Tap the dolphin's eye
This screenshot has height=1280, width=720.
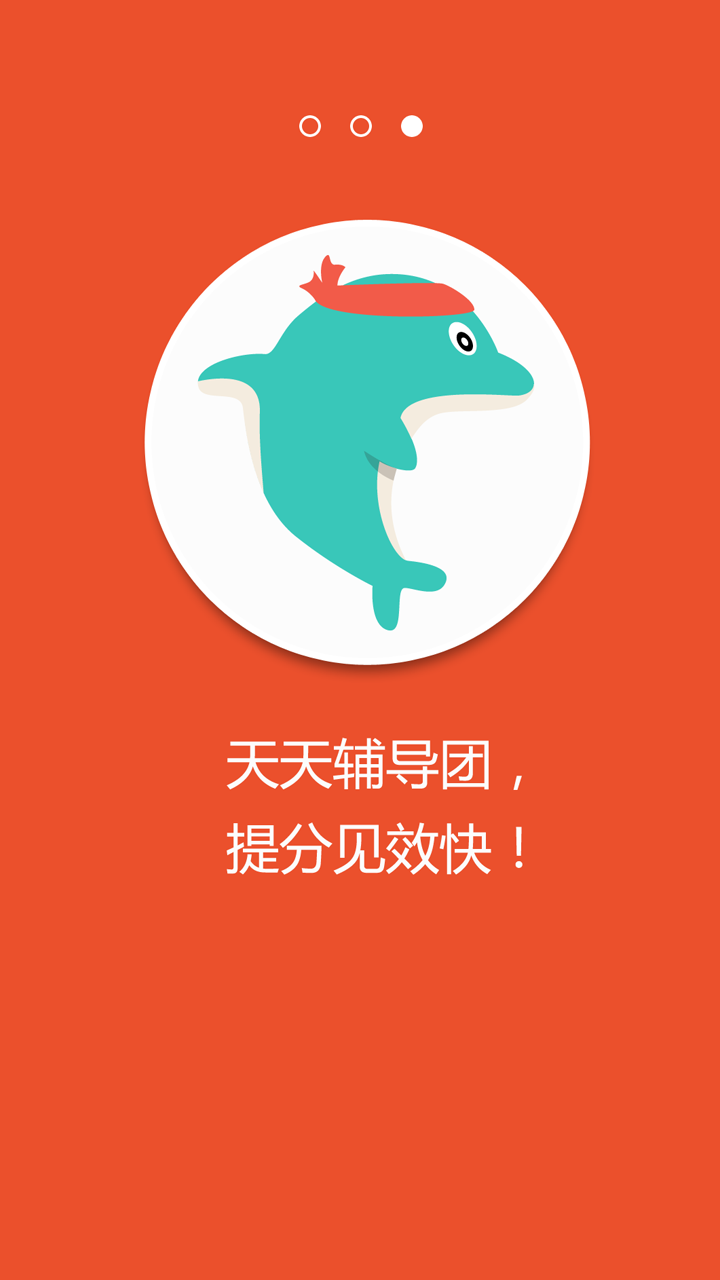[x=465, y=342]
